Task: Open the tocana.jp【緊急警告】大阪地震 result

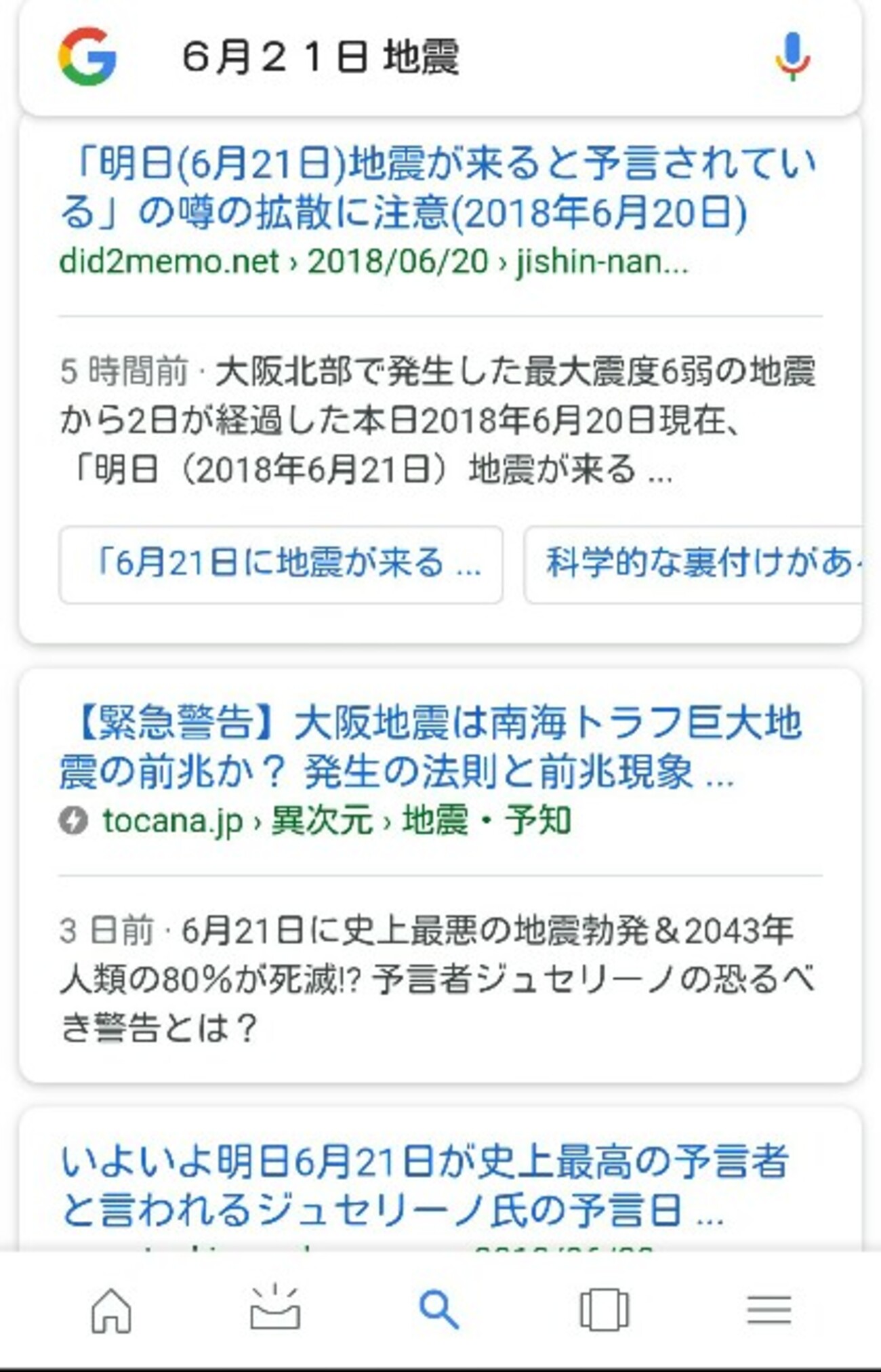Action: pyautogui.click(x=431, y=747)
